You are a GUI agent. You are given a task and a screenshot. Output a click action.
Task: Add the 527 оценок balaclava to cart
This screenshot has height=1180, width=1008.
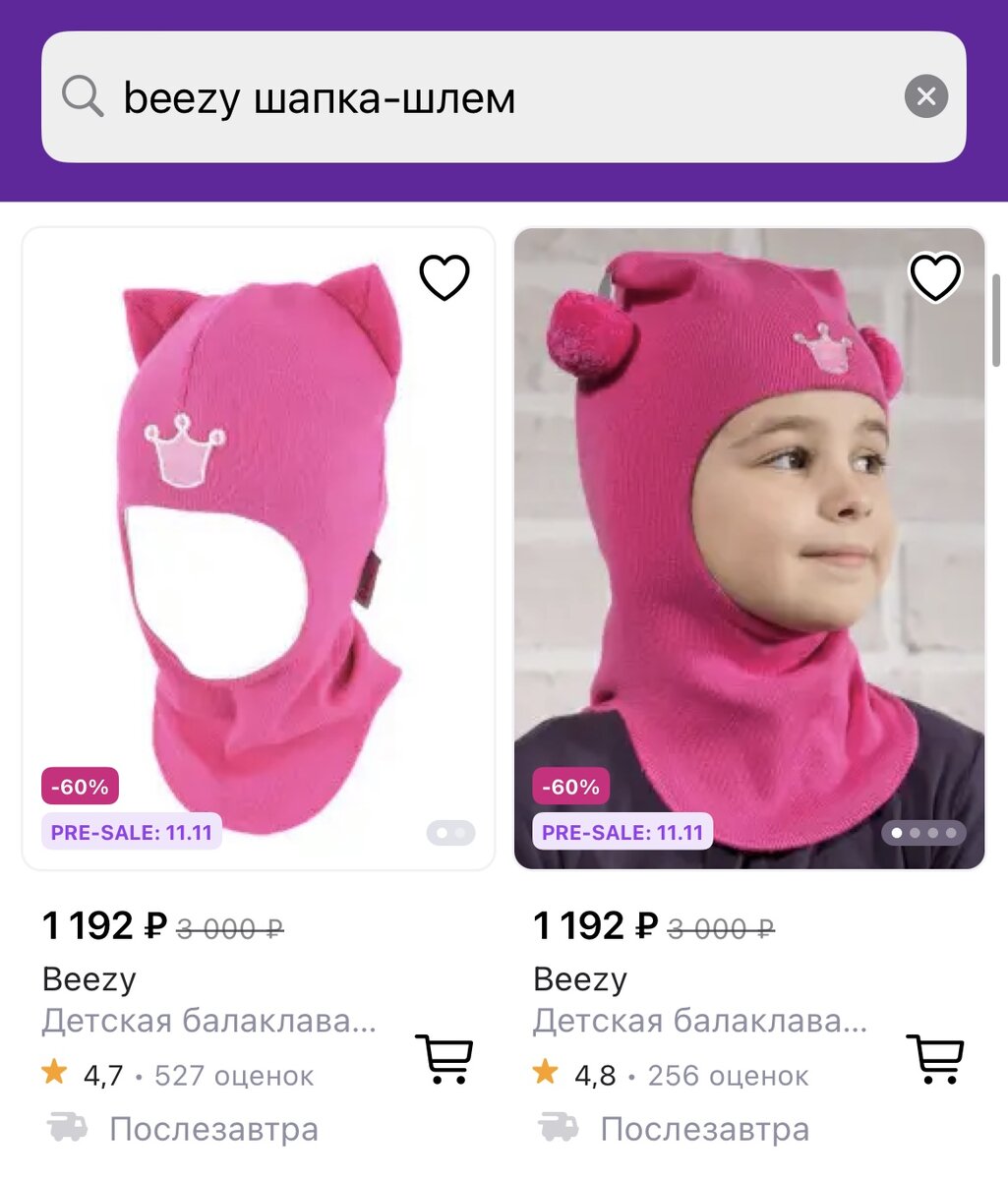coord(444,1059)
